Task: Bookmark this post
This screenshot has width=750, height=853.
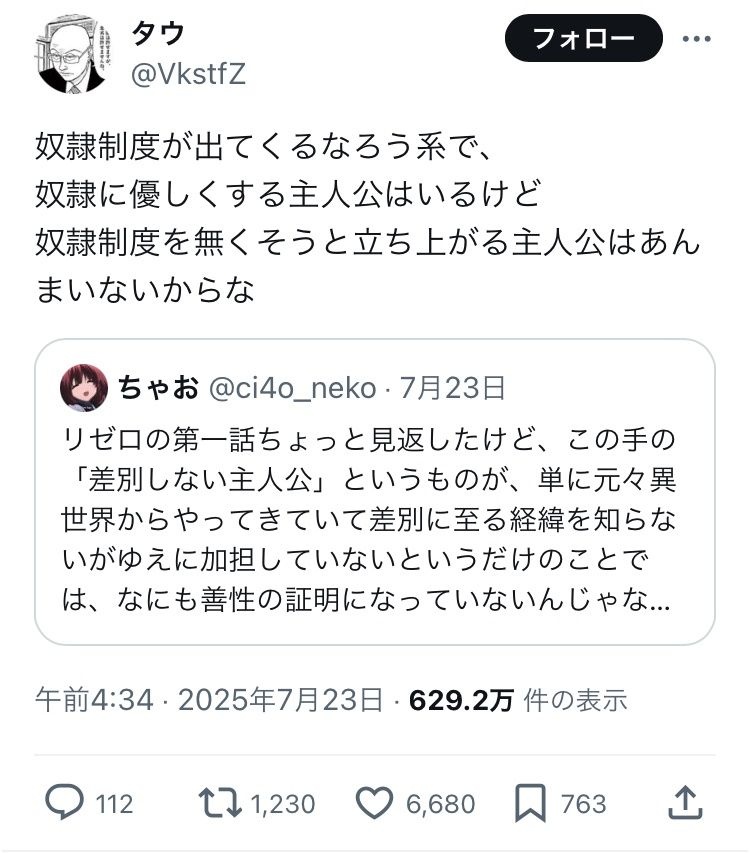Action: coord(529,802)
